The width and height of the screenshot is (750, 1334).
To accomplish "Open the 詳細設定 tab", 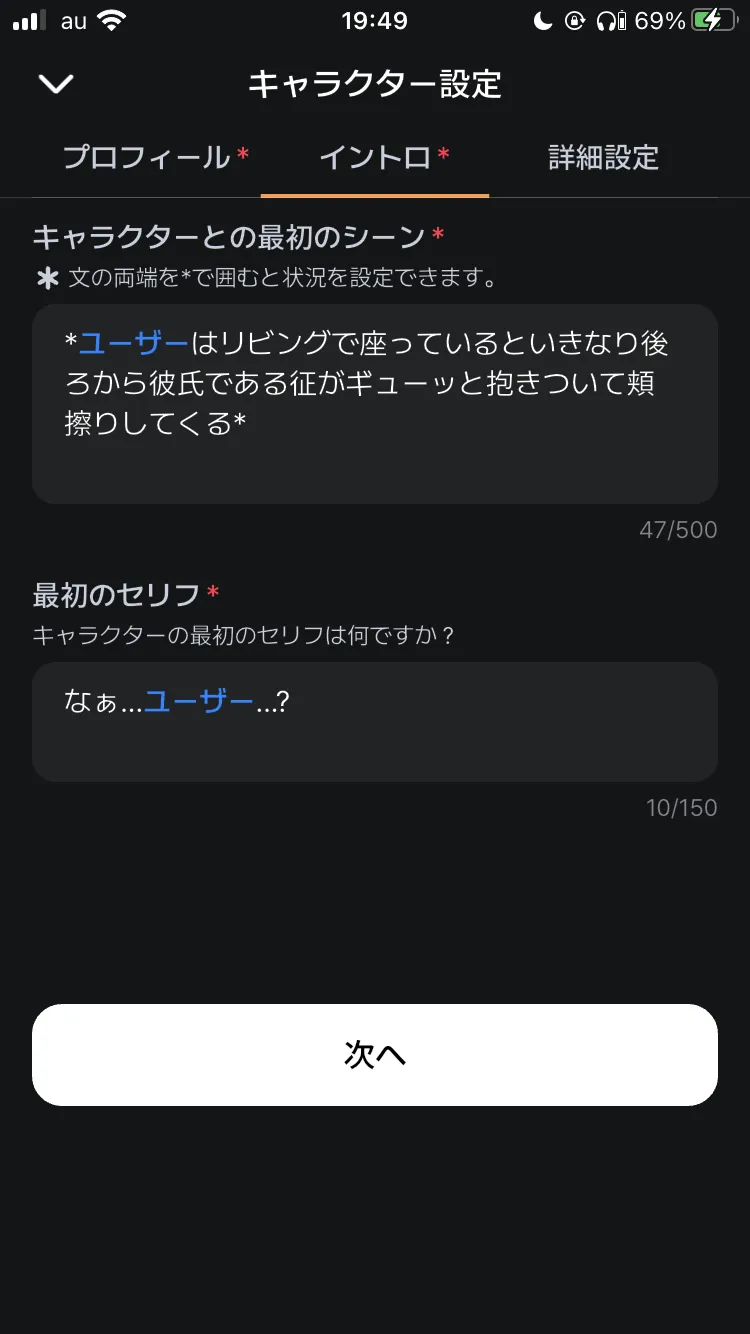I will pos(603,158).
